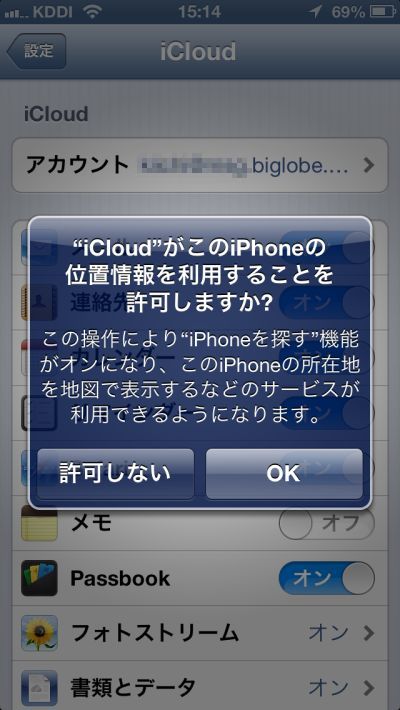
Task: Tap OK to allow location access
Action: coord(284,474)
